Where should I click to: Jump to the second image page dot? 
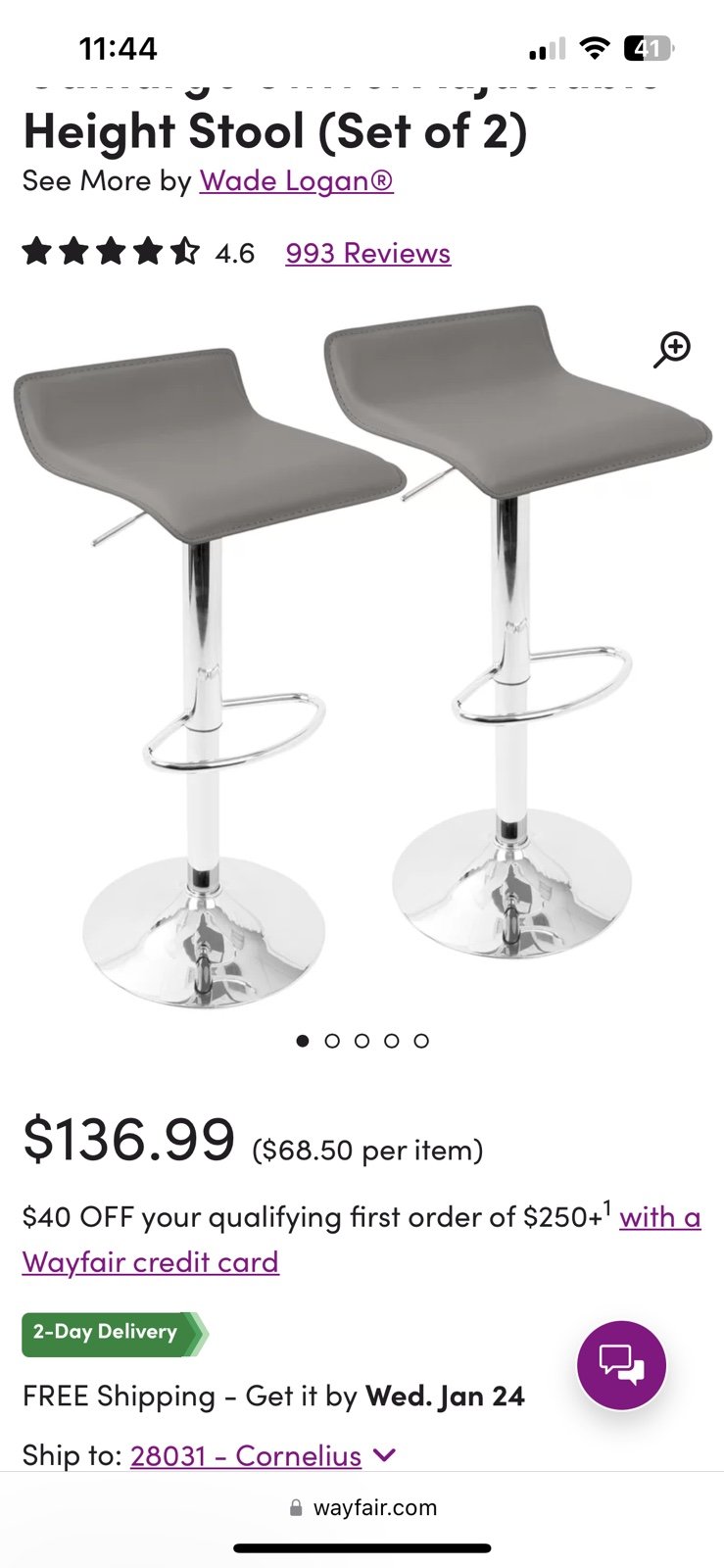click(332, 1041)
